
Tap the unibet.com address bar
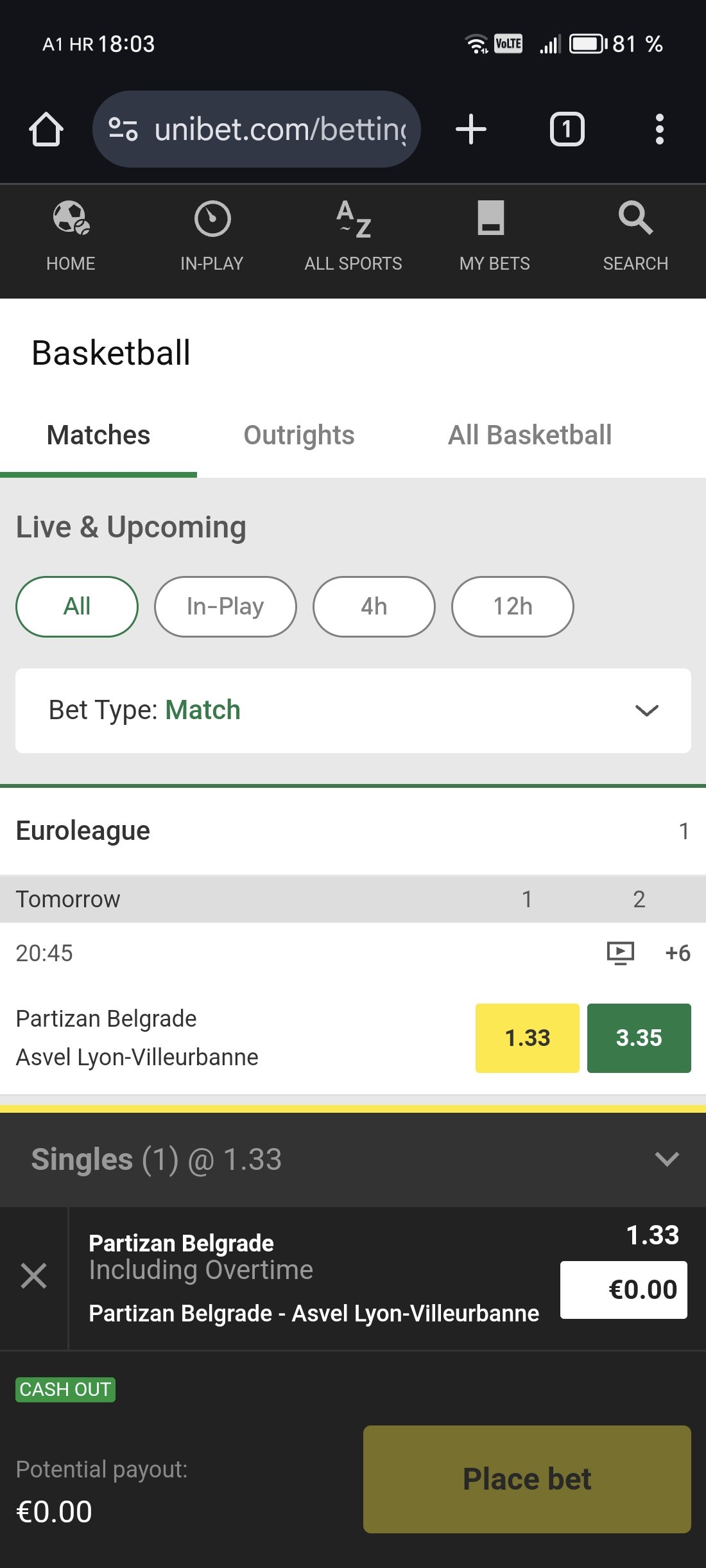257,129
